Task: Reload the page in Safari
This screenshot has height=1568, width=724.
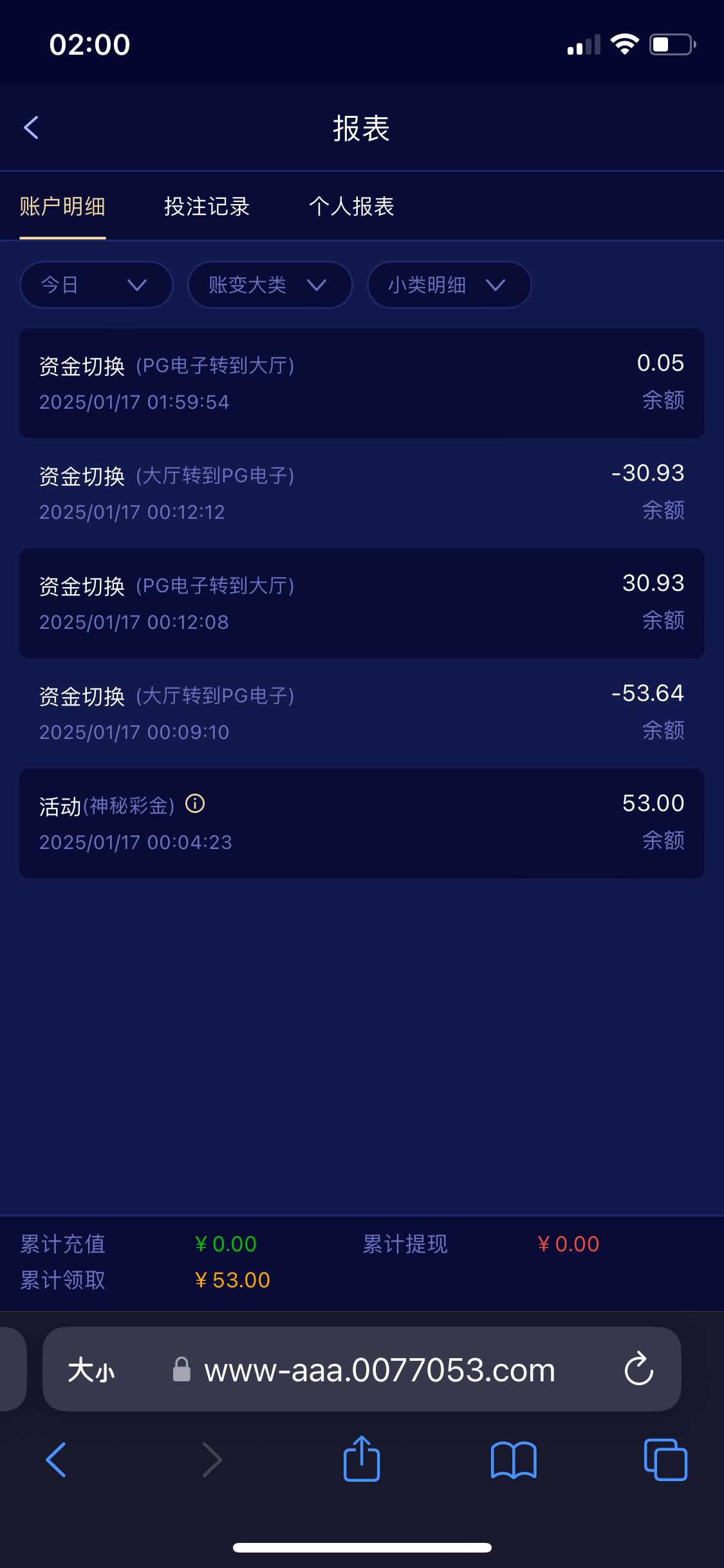Action: [638, 1368]
